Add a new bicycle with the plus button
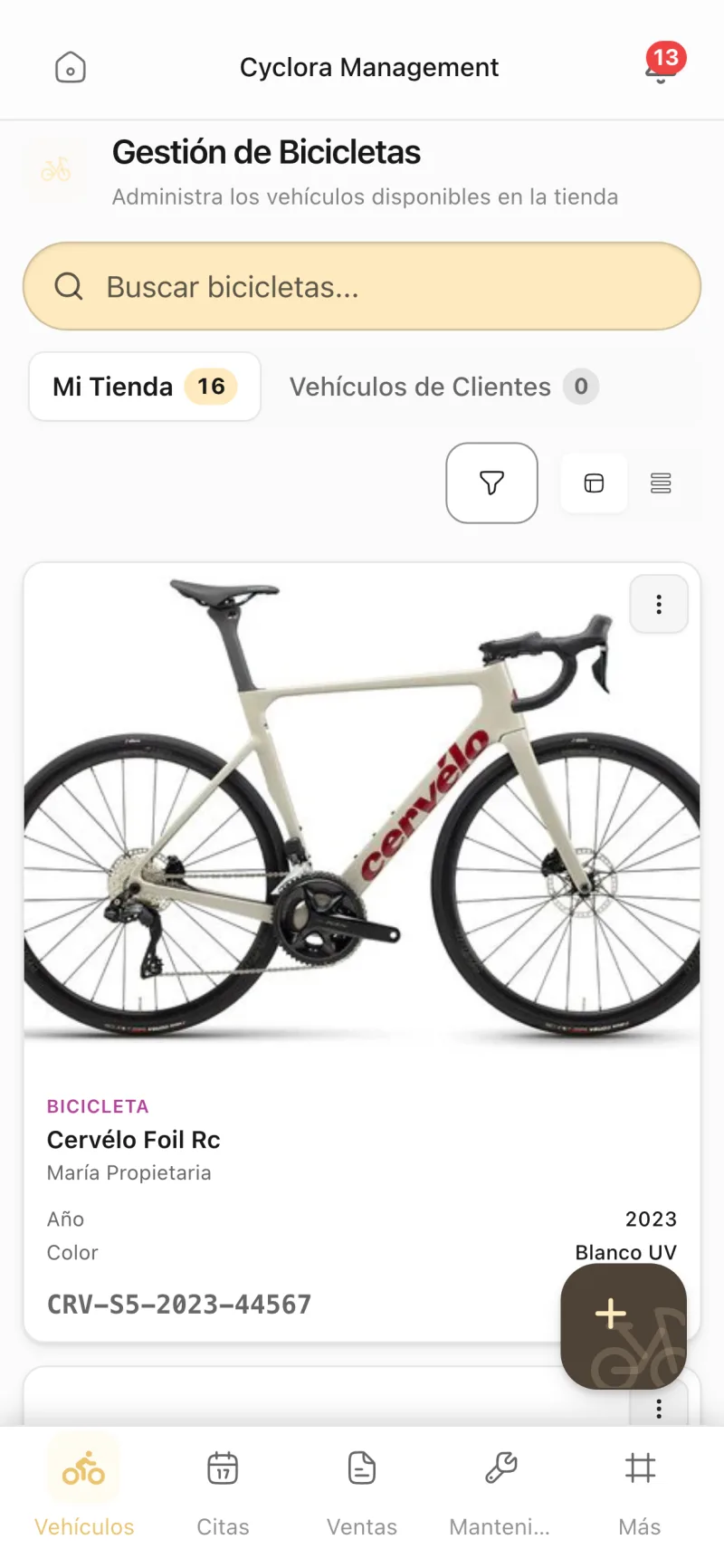Viewport: 724px width, 1568px height. [624, 1326]
